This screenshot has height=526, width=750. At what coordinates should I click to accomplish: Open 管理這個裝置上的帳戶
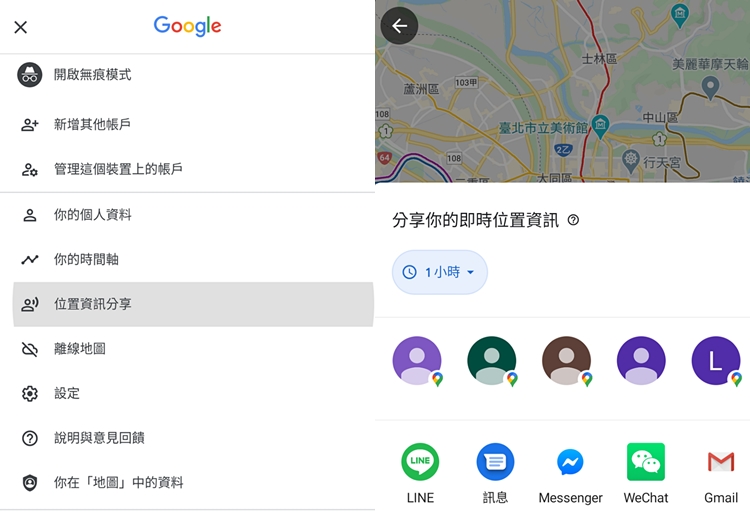[x=117, y=169]
